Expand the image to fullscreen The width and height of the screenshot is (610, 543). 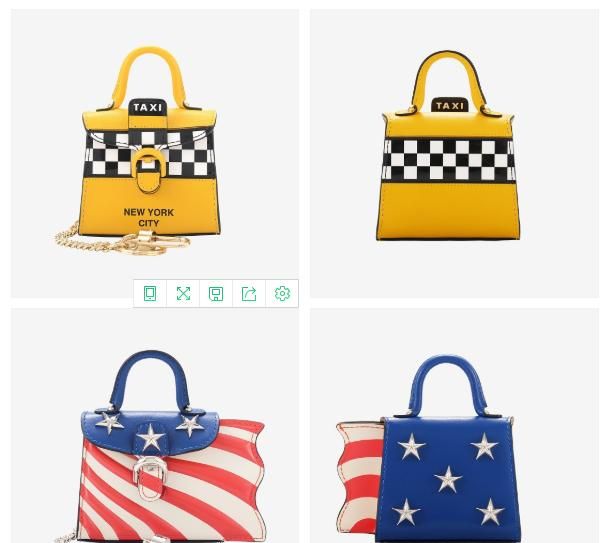pyautogui.click(x=183, y=293)
